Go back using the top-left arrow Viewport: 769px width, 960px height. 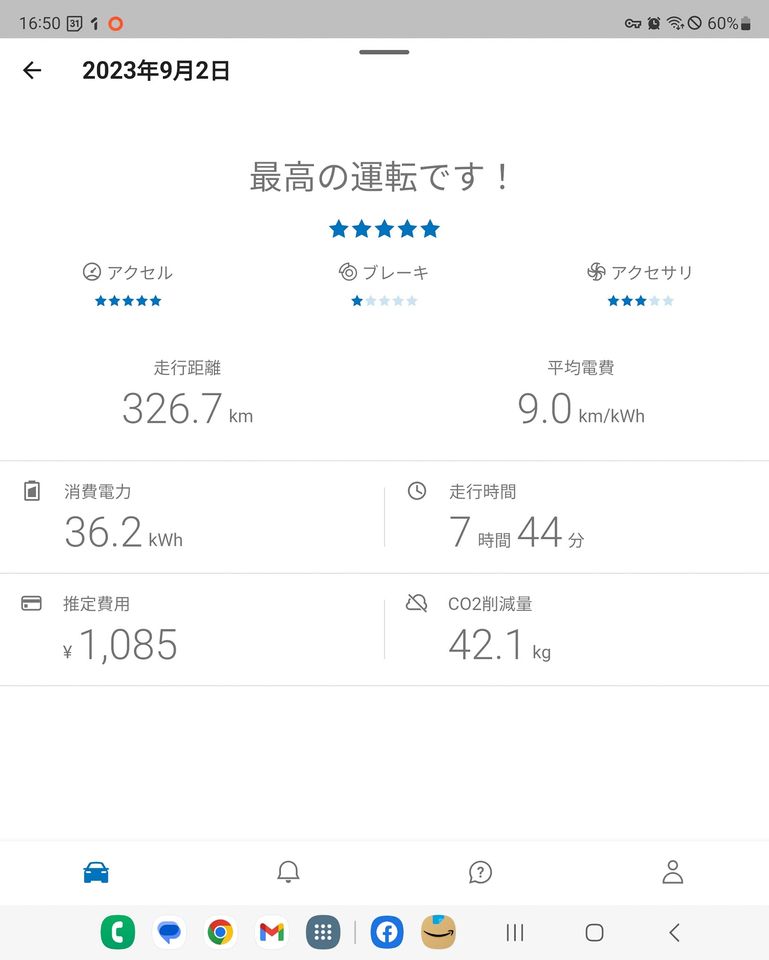click(32, 70)
